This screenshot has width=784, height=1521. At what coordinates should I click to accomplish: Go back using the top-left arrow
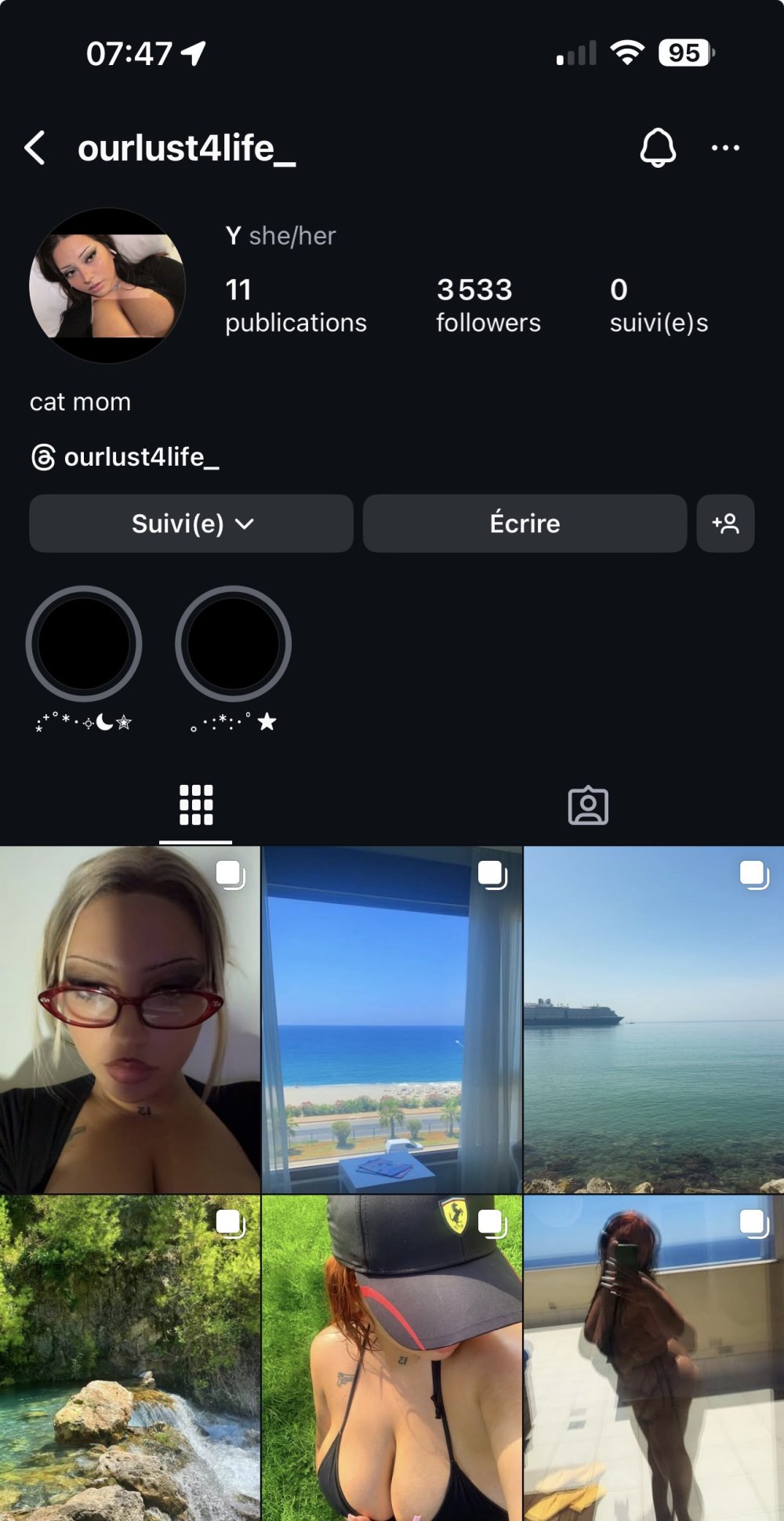click(35, 147)
